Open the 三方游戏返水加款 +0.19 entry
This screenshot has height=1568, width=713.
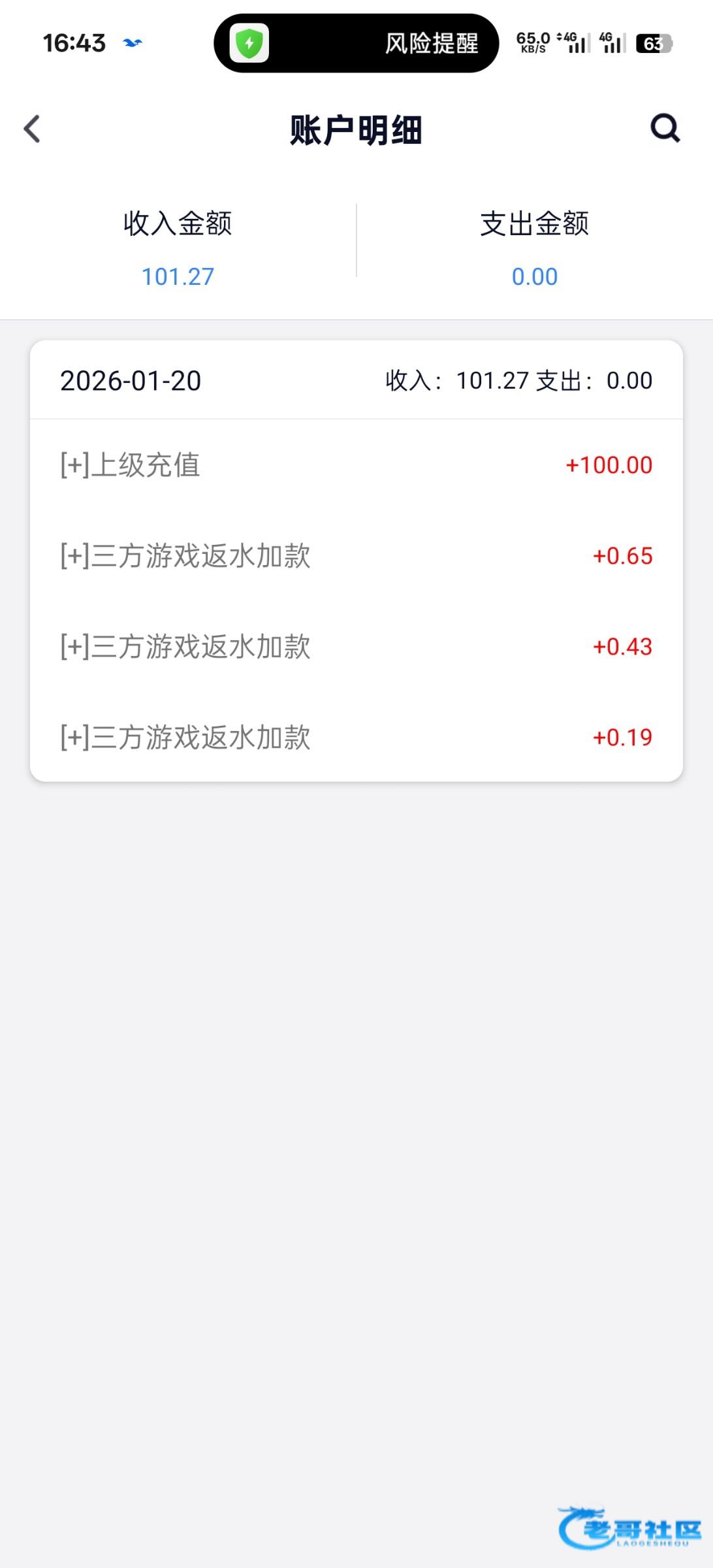(x=356, y=738)
